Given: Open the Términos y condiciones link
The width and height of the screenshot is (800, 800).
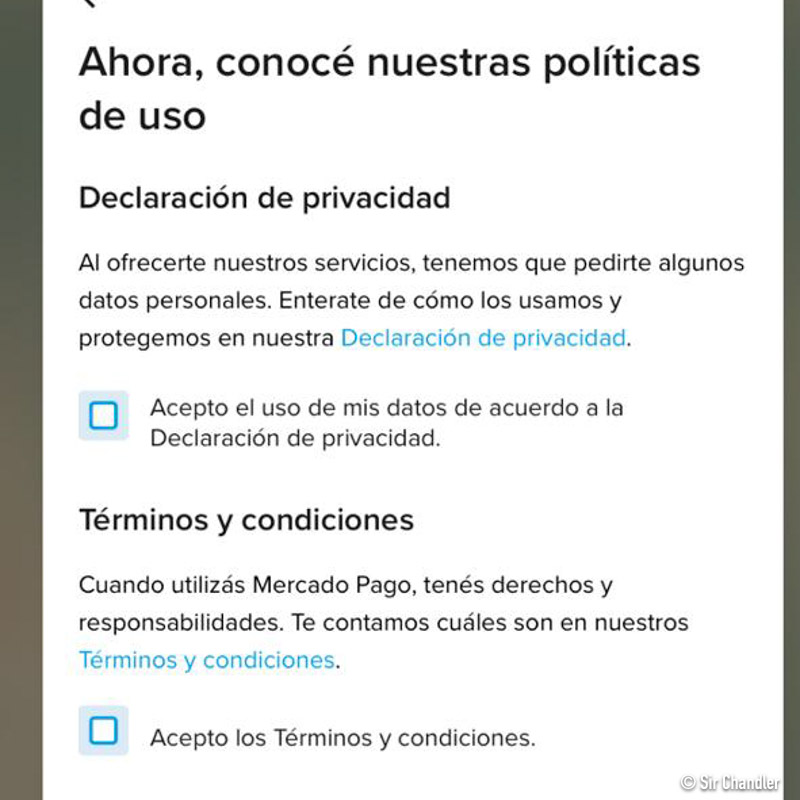Looking at the screenshot, I should 206,660.
